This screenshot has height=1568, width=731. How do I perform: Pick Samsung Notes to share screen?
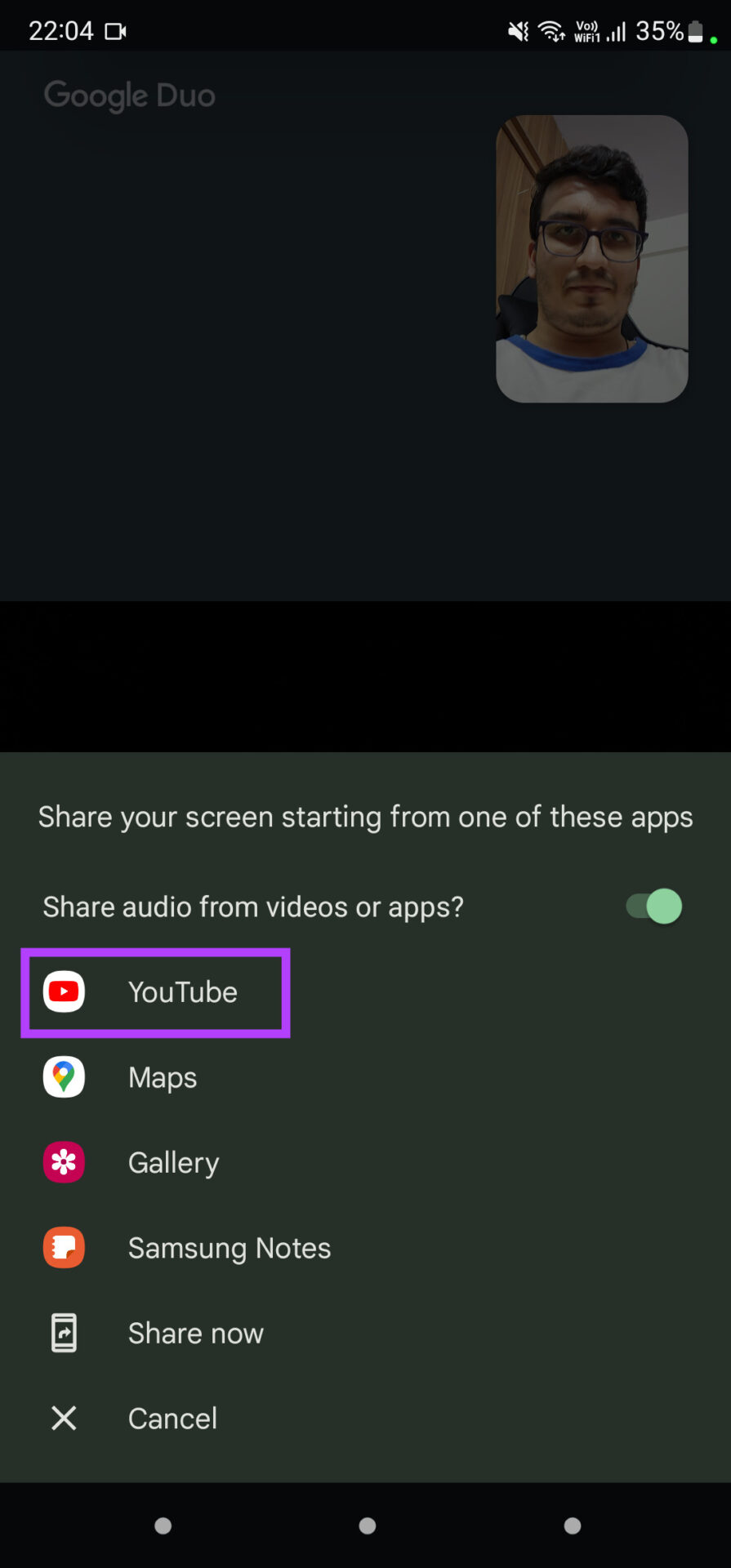229,1248
